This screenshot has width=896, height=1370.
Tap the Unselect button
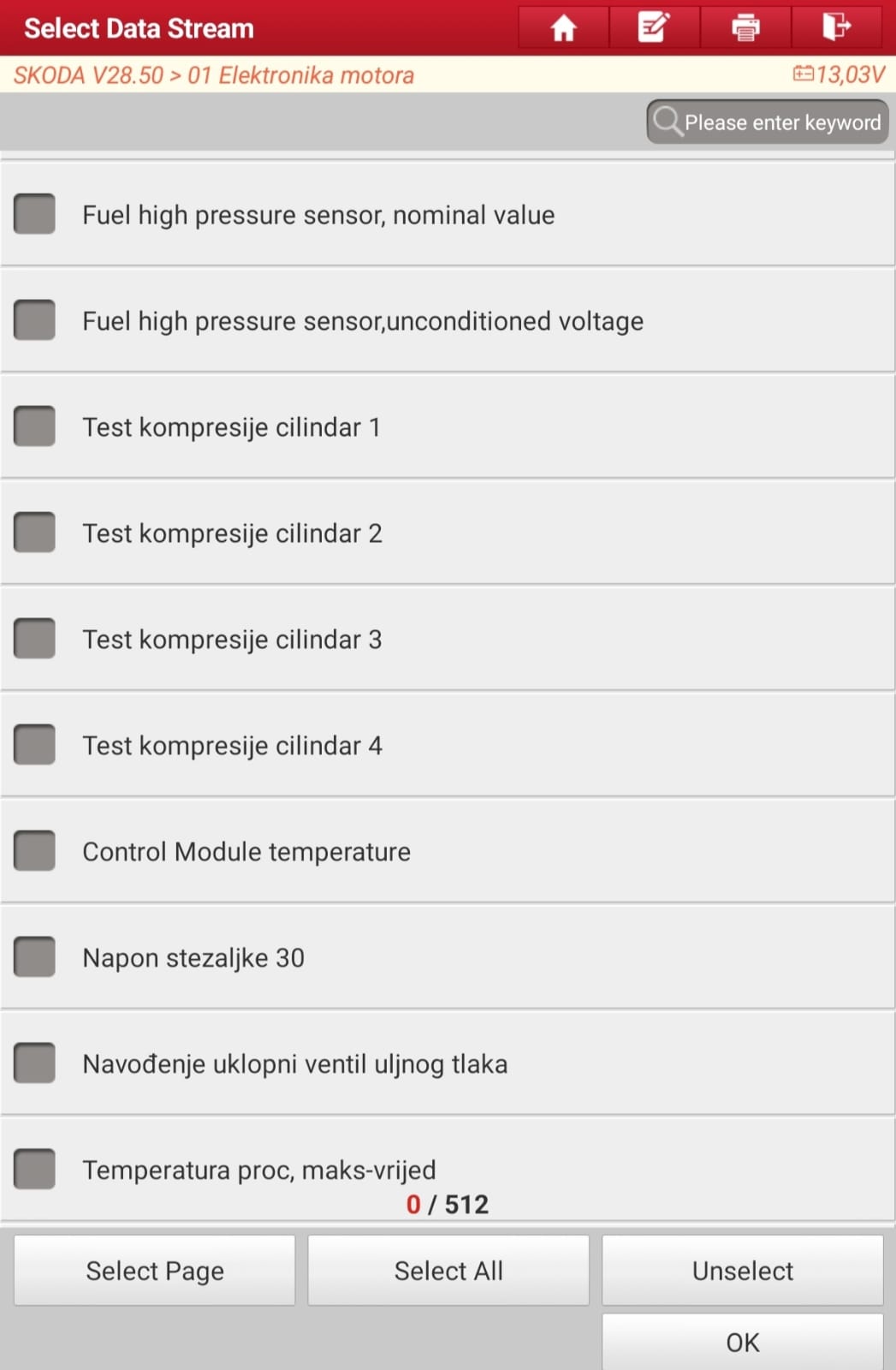[x=743, y=1271]
